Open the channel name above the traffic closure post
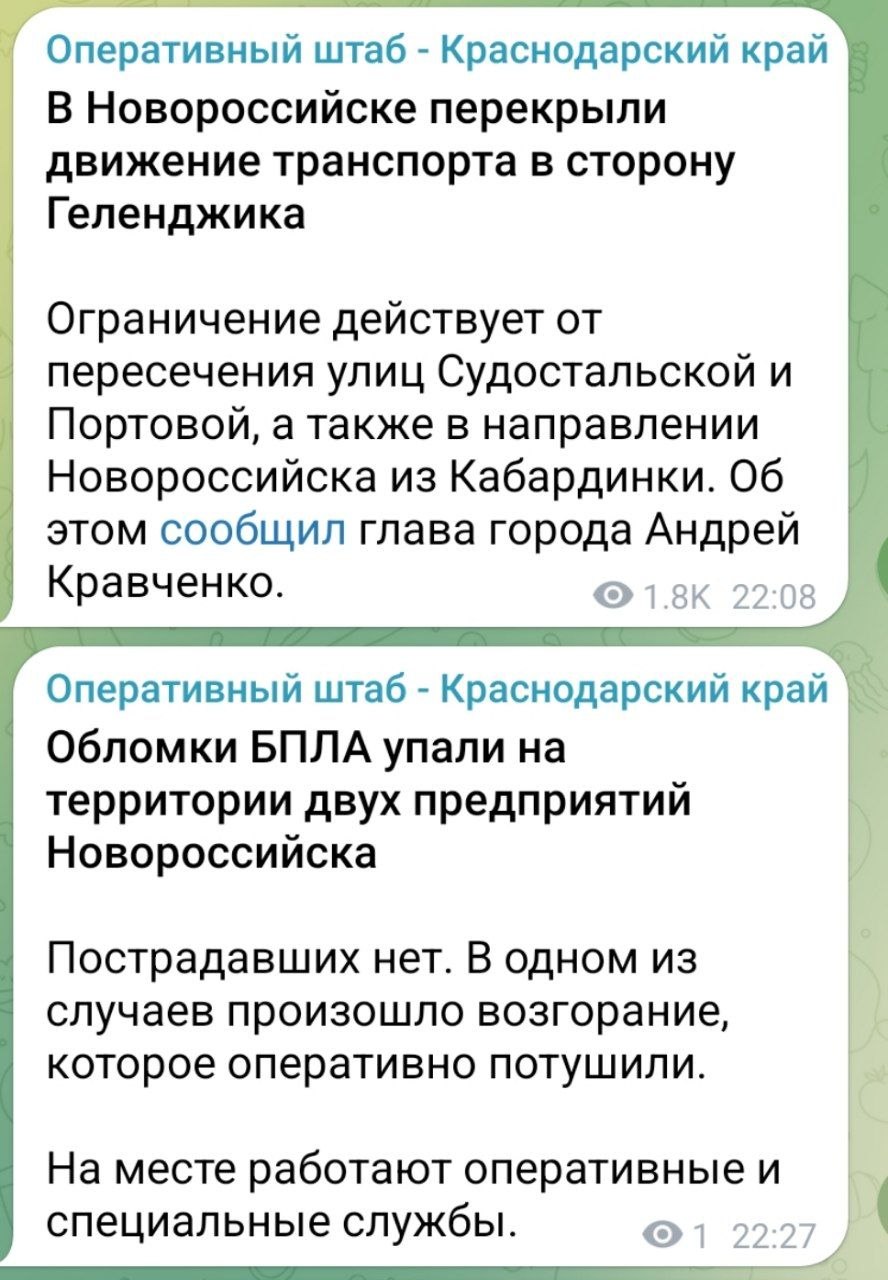 [x=437, y=49]
